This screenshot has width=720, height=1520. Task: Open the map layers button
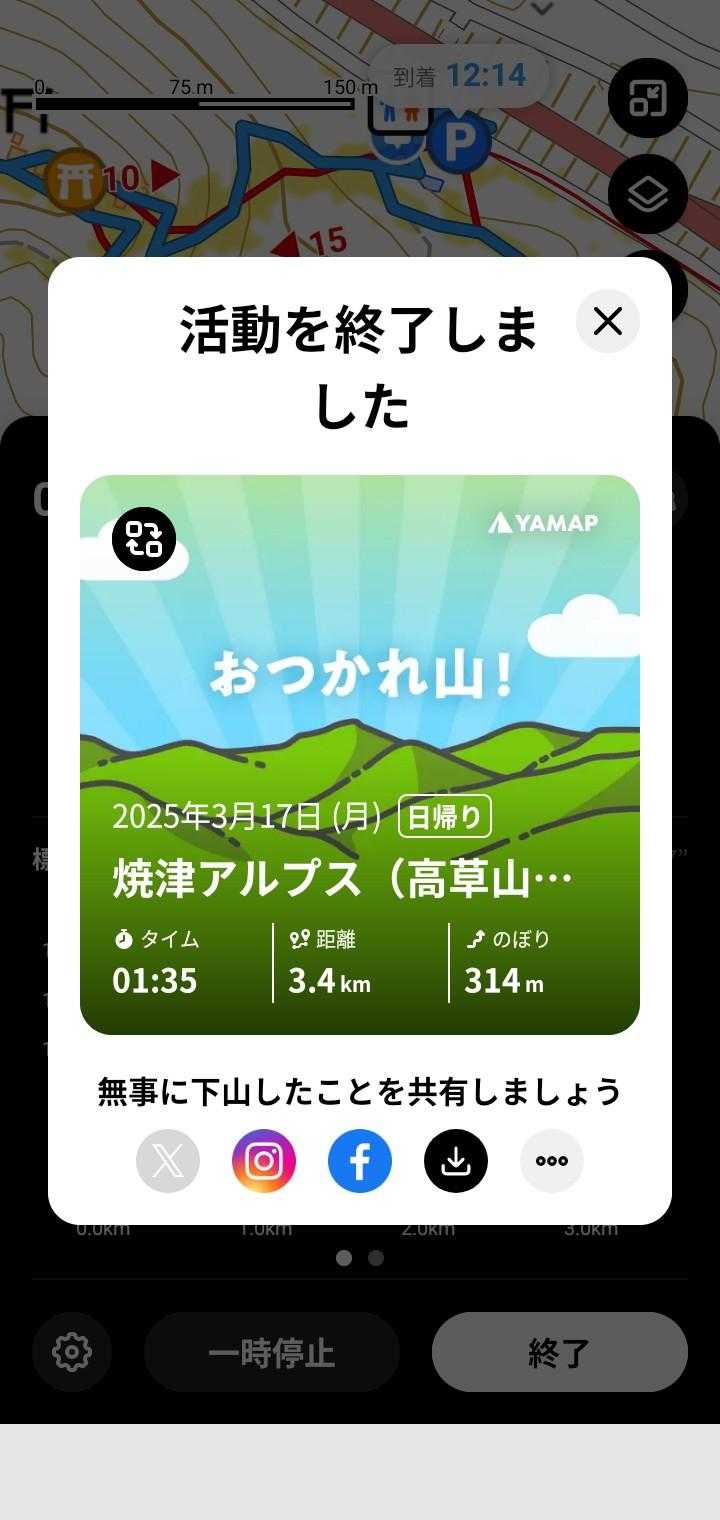(x=648, y=194)
